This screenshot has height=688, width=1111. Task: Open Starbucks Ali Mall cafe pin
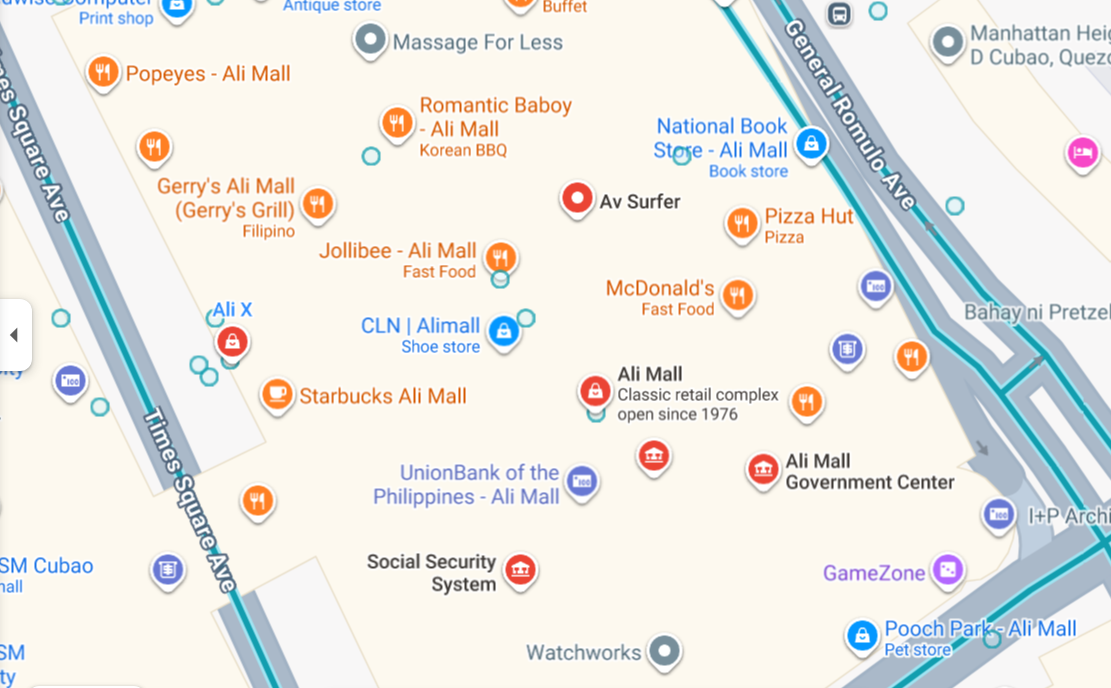point(277,394)
